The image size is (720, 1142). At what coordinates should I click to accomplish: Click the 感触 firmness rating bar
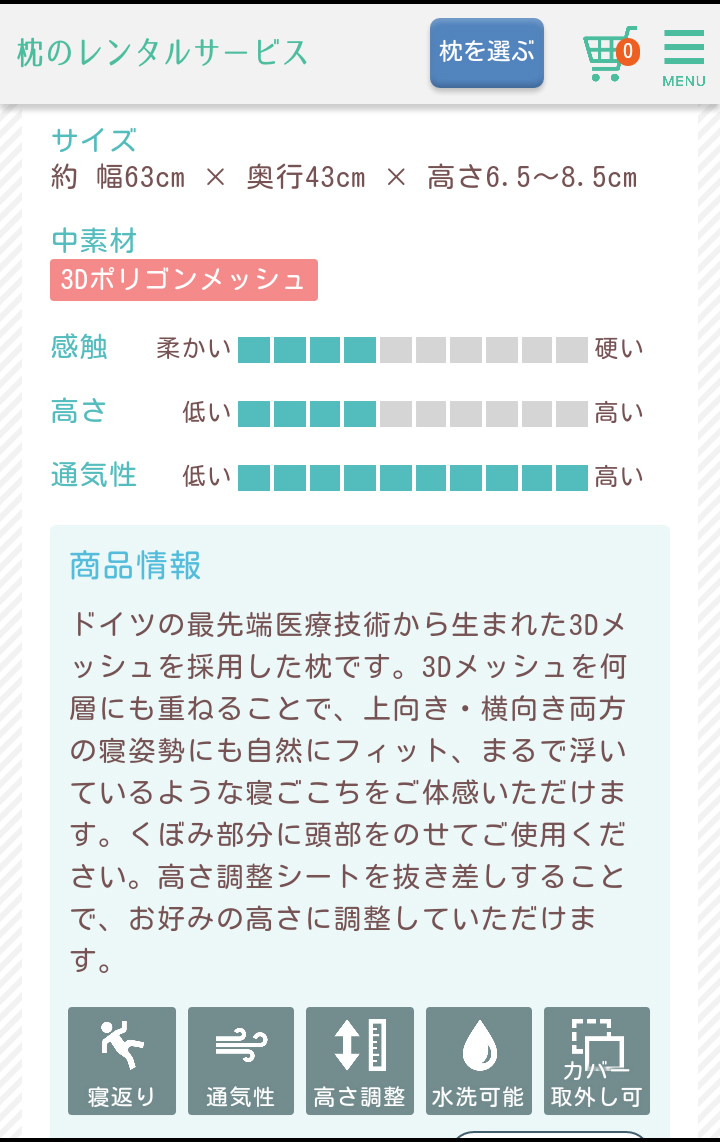410,349
